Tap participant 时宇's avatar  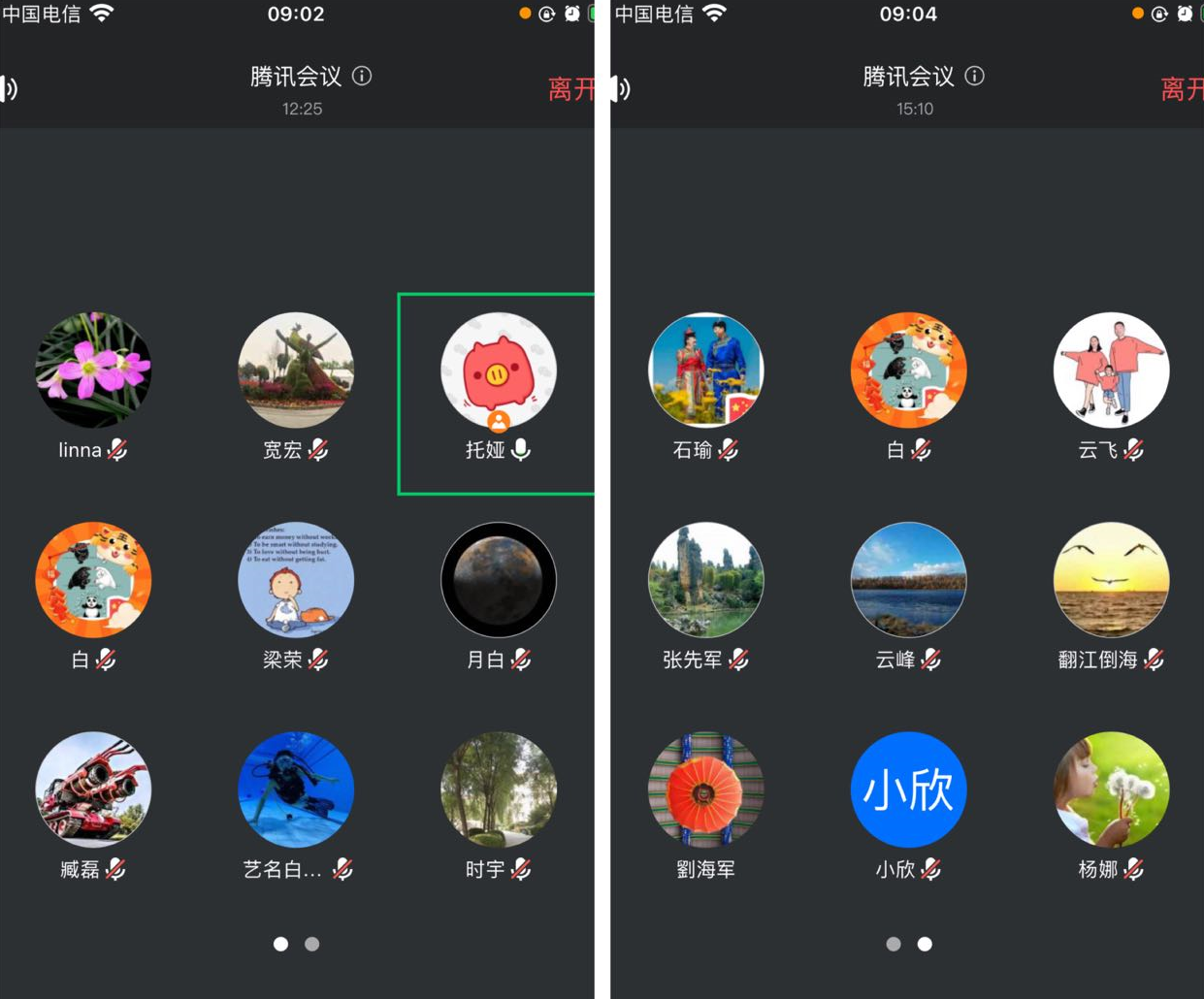coord(498,790)
